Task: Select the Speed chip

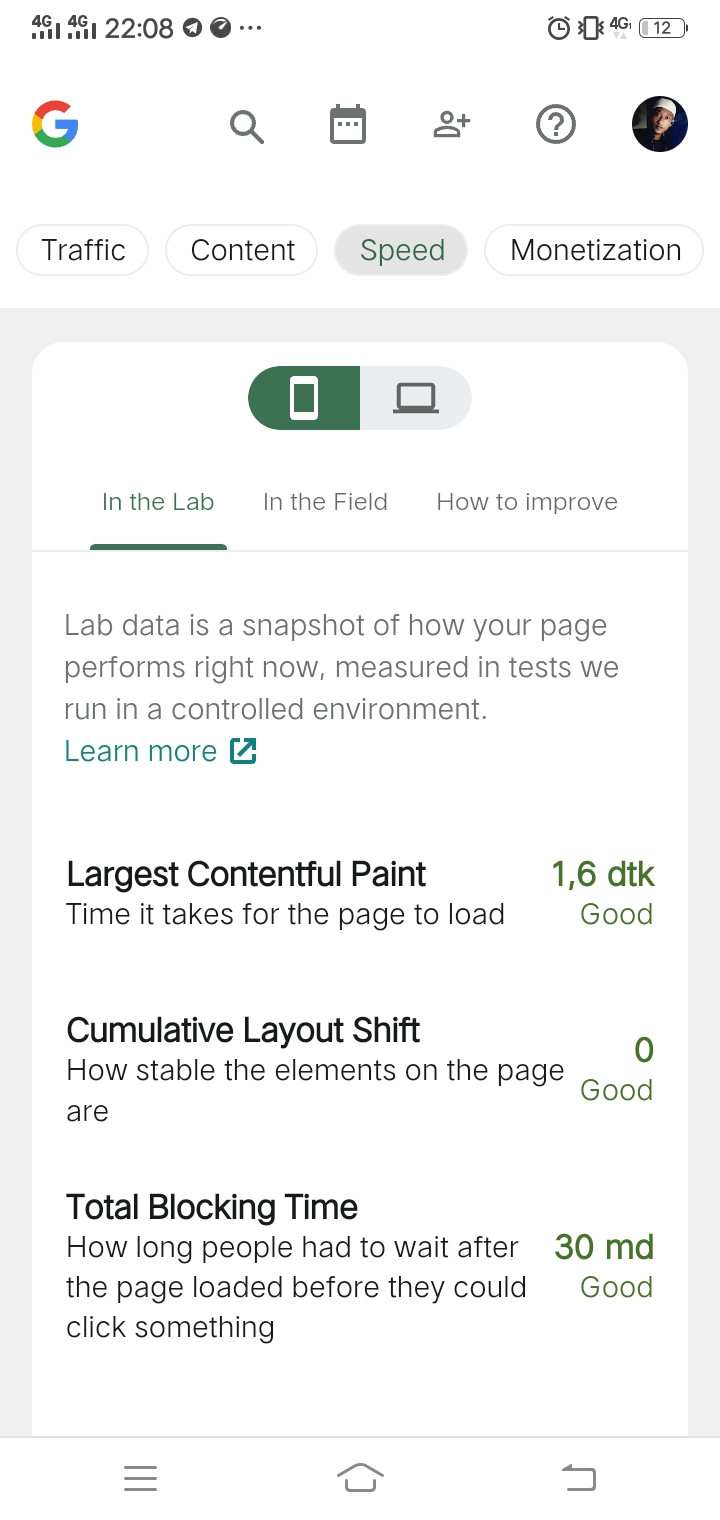Action: tap(401, 250)
